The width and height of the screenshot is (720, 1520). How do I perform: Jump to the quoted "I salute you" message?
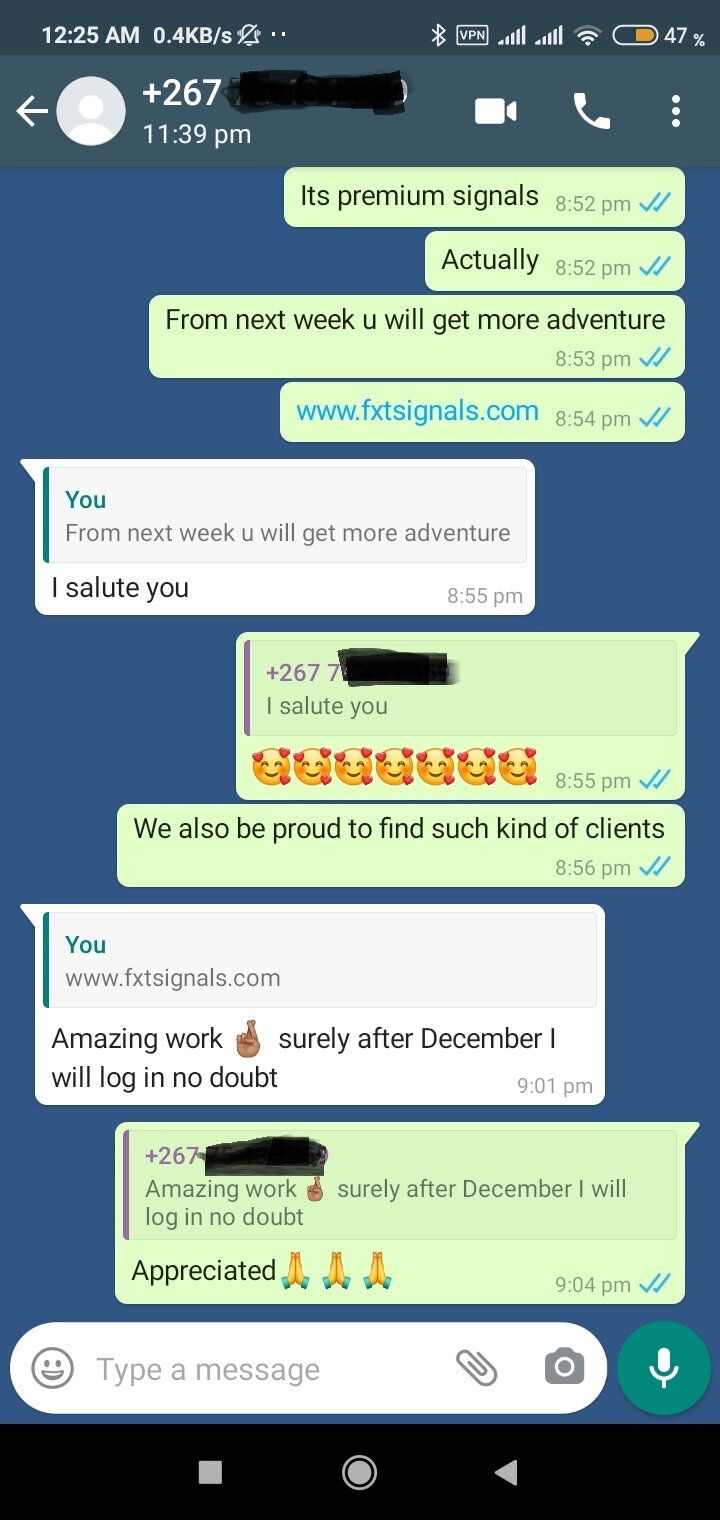click(460, 689)
